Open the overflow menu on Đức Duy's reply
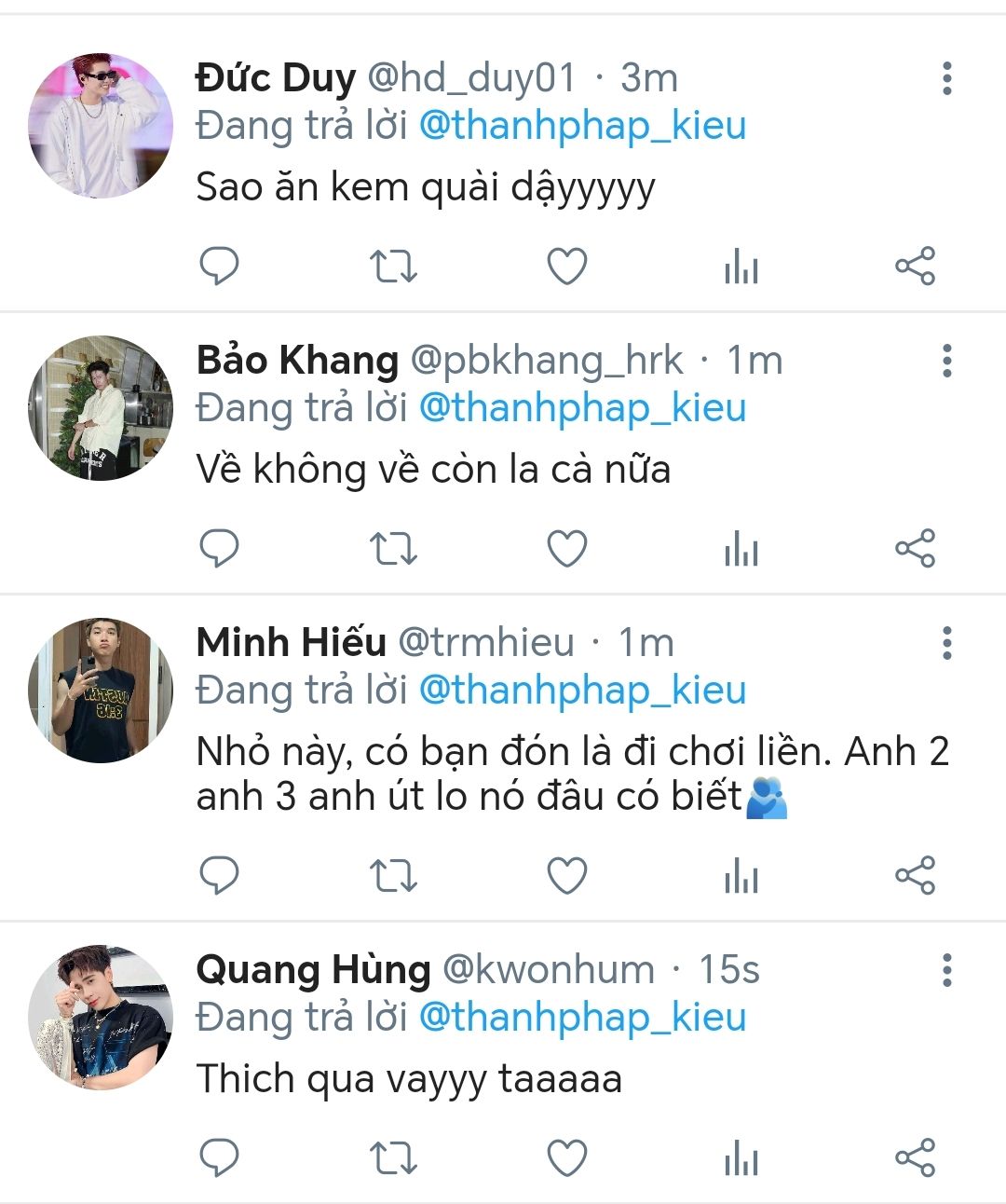Image resolution: width=1006 pixels, height=1204 pixels. point(946,79)
